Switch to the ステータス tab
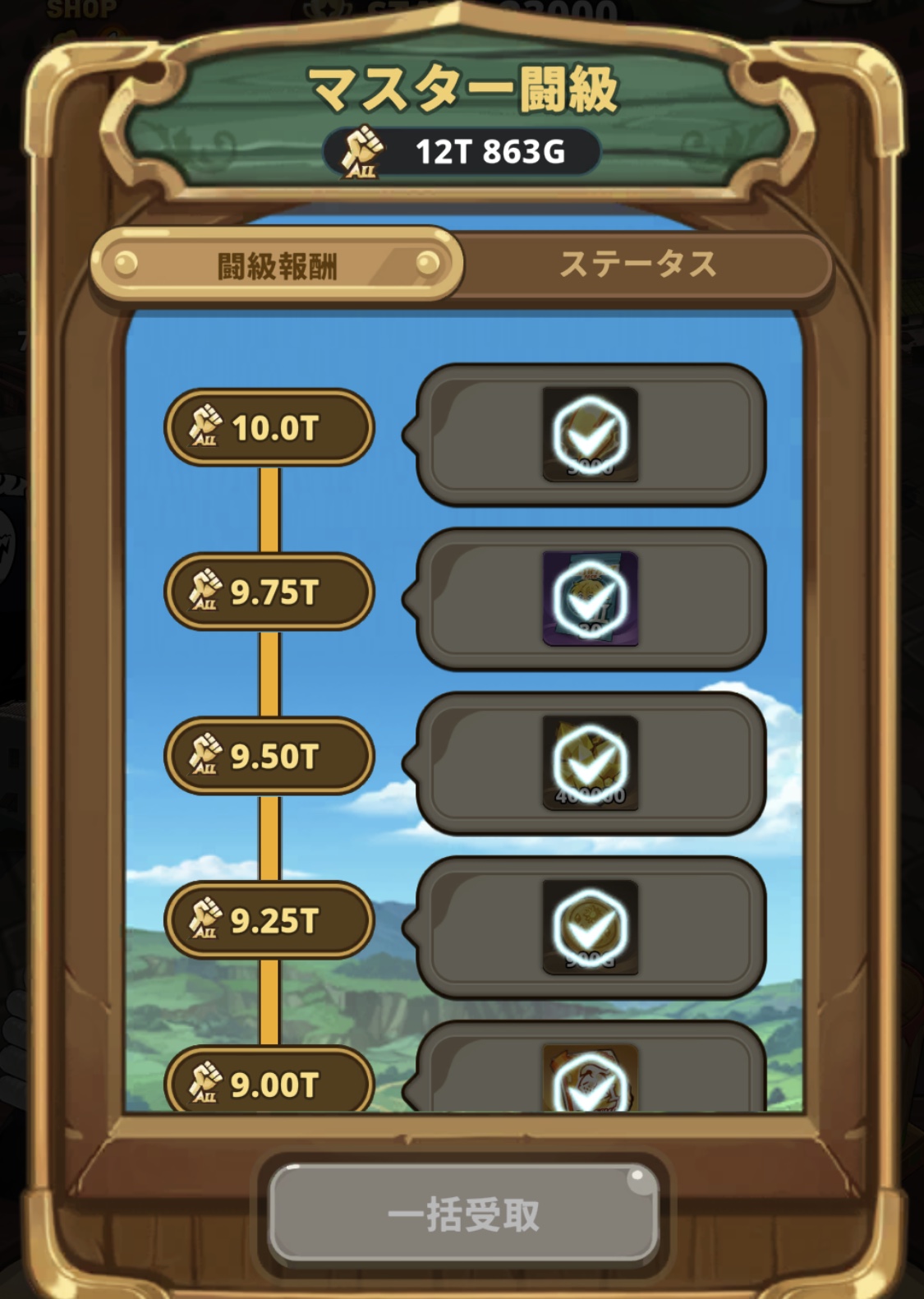 638,265
